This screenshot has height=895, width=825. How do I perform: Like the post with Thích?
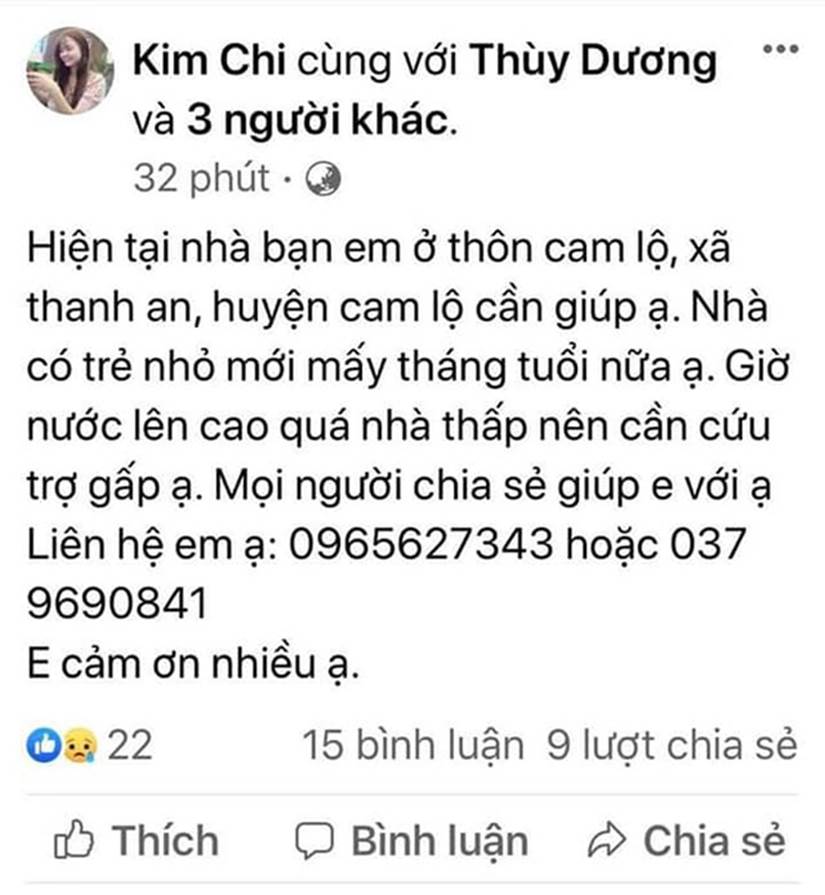pos(137,841)
